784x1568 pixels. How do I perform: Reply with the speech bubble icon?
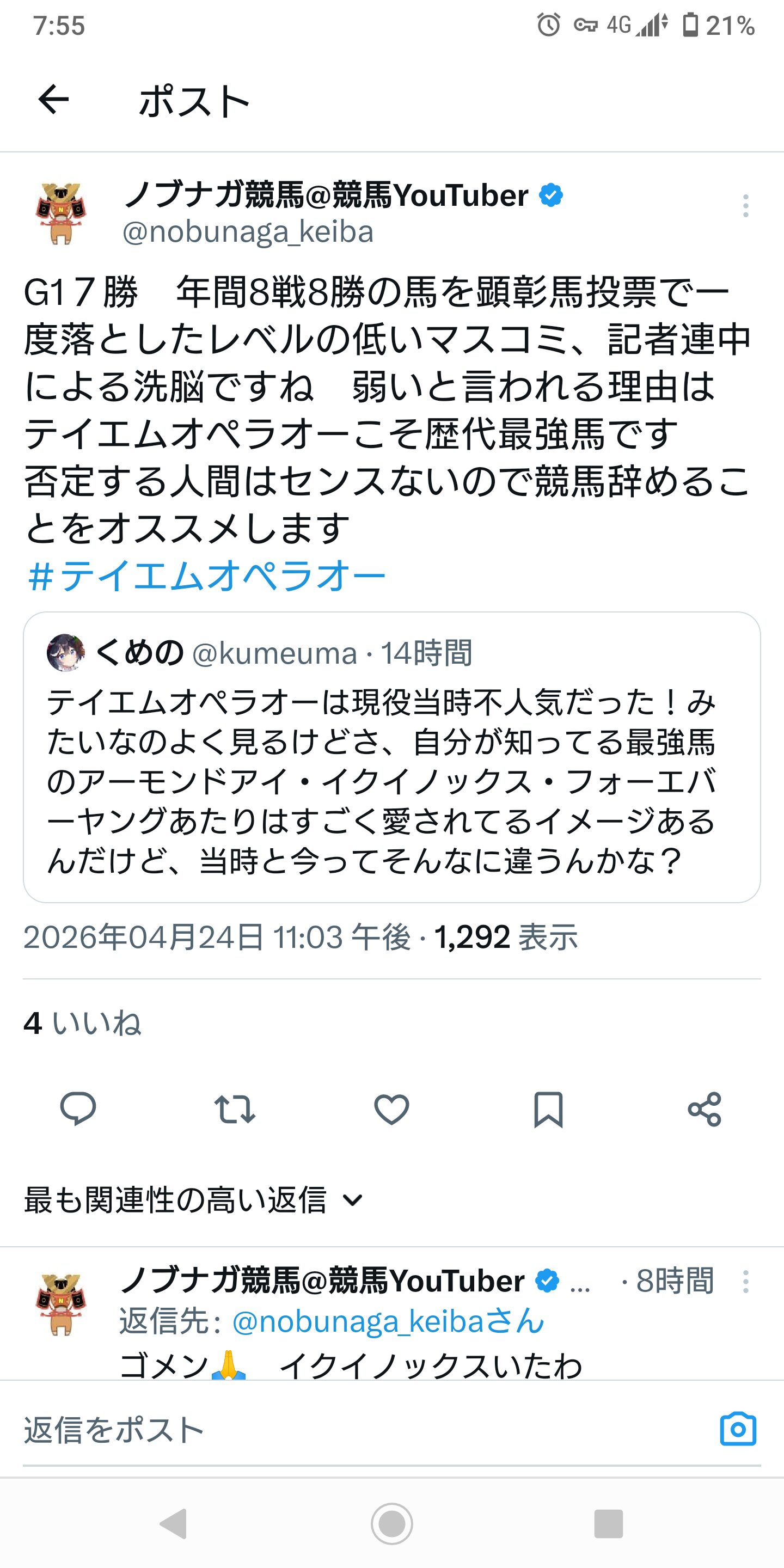pyautogui.click(x=78, y=1109)
